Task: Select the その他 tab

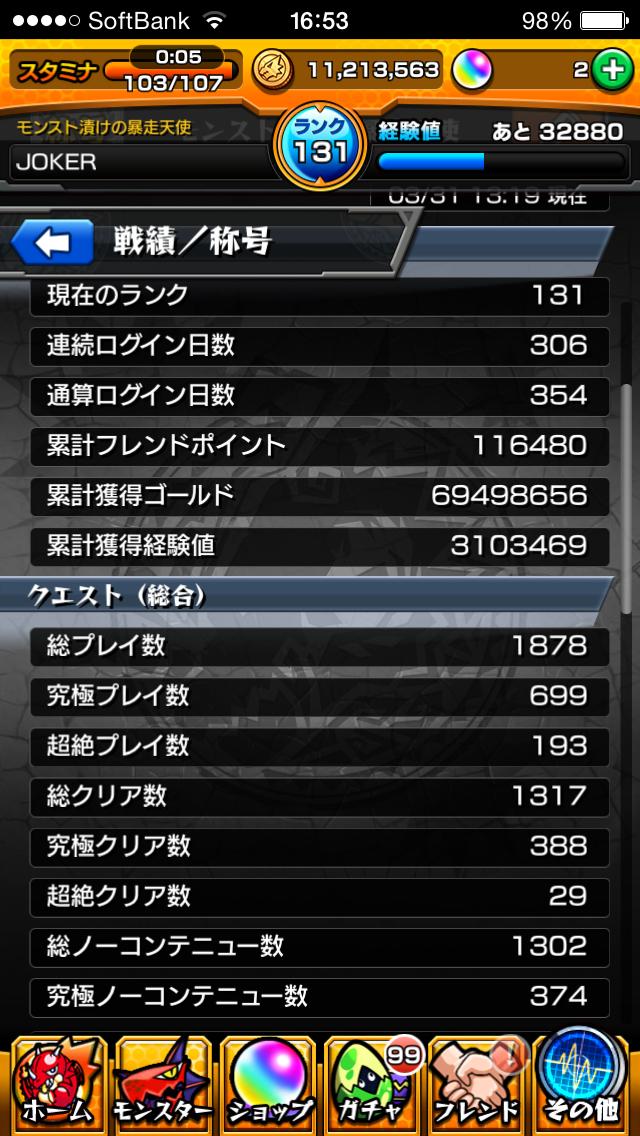Action: [585, 1082]
